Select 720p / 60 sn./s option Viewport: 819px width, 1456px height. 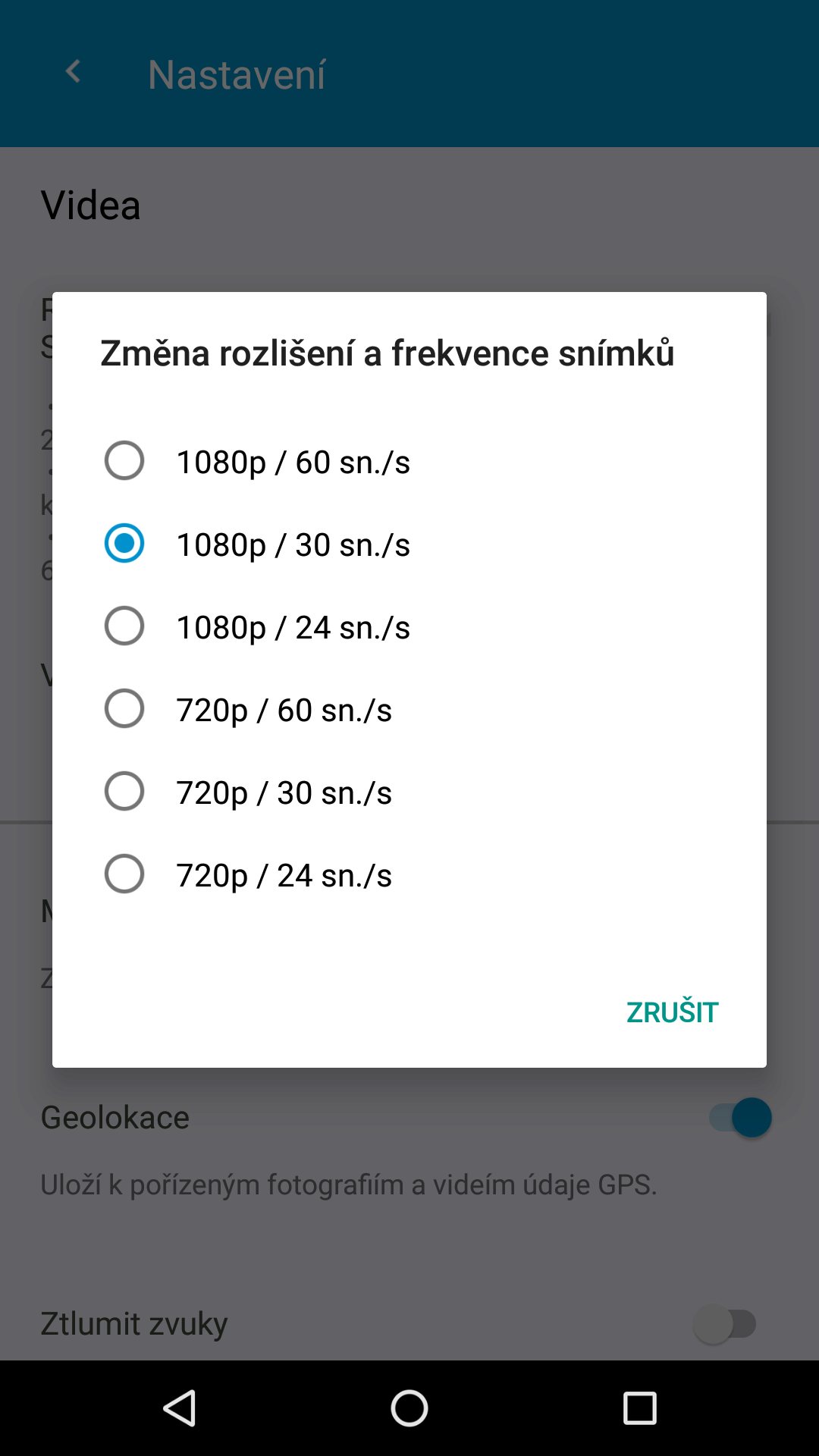(409, 709)
